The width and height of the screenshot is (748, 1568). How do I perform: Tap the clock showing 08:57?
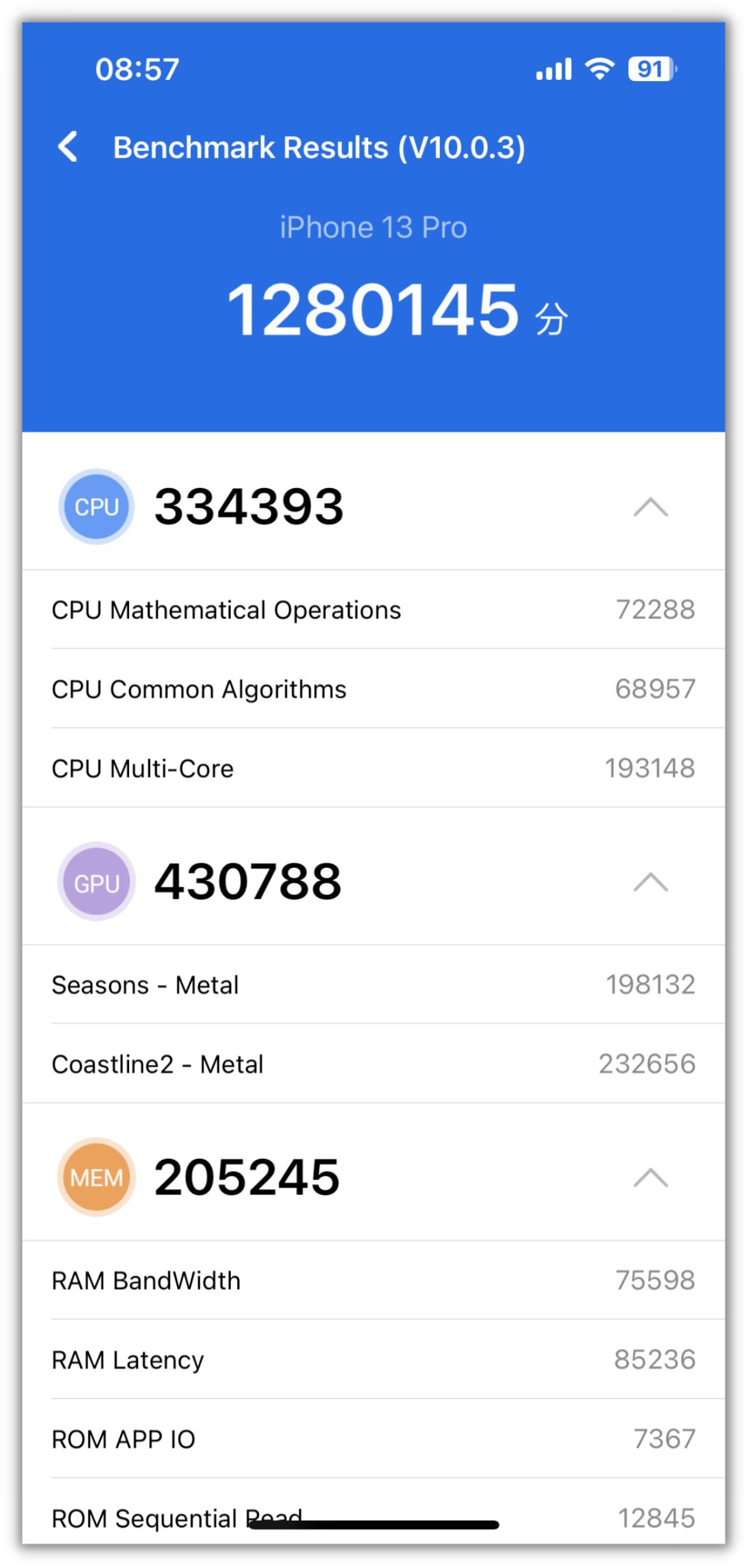point(136,70)
